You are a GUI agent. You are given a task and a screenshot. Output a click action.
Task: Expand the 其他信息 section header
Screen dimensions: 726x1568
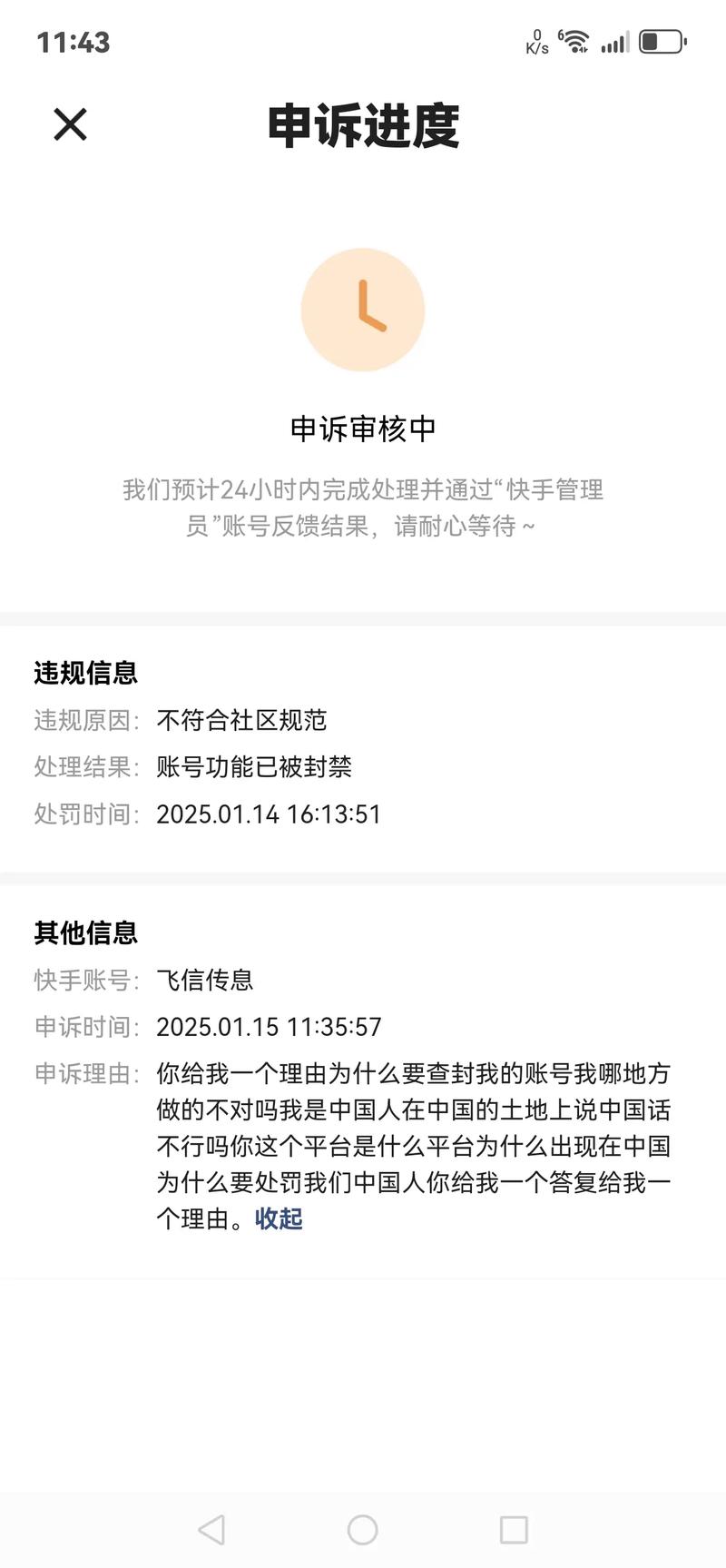point(87,932)
